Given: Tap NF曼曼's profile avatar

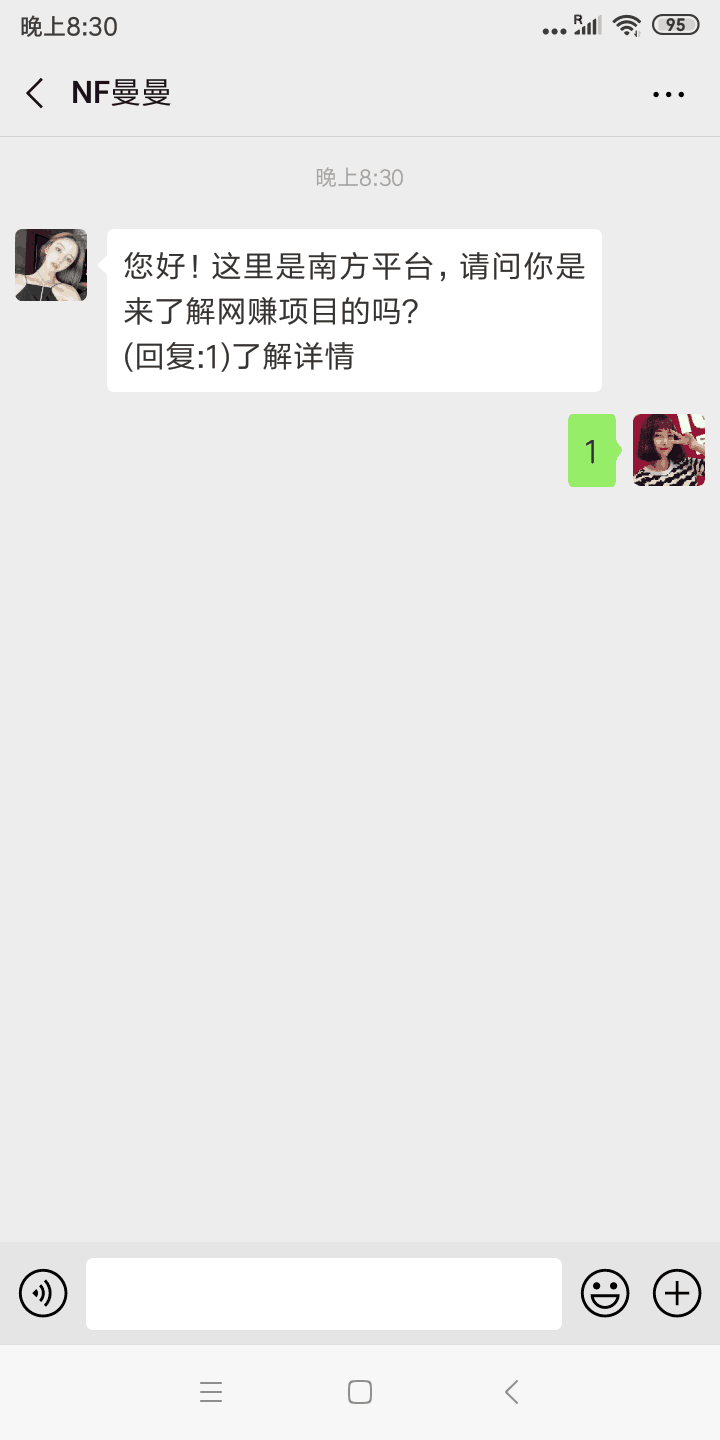Looking at the screenshot, I should pos(51,265).
